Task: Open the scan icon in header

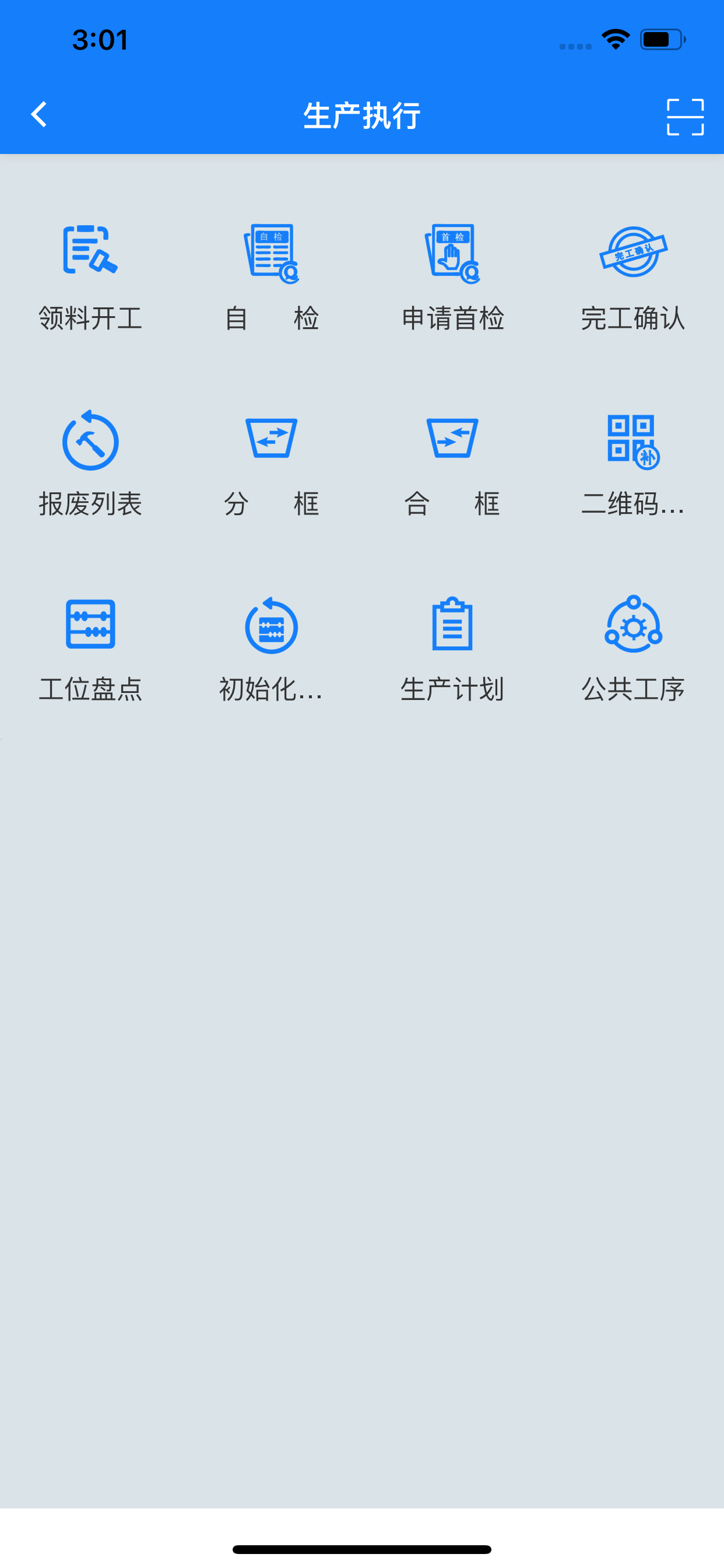Action: 685,116
